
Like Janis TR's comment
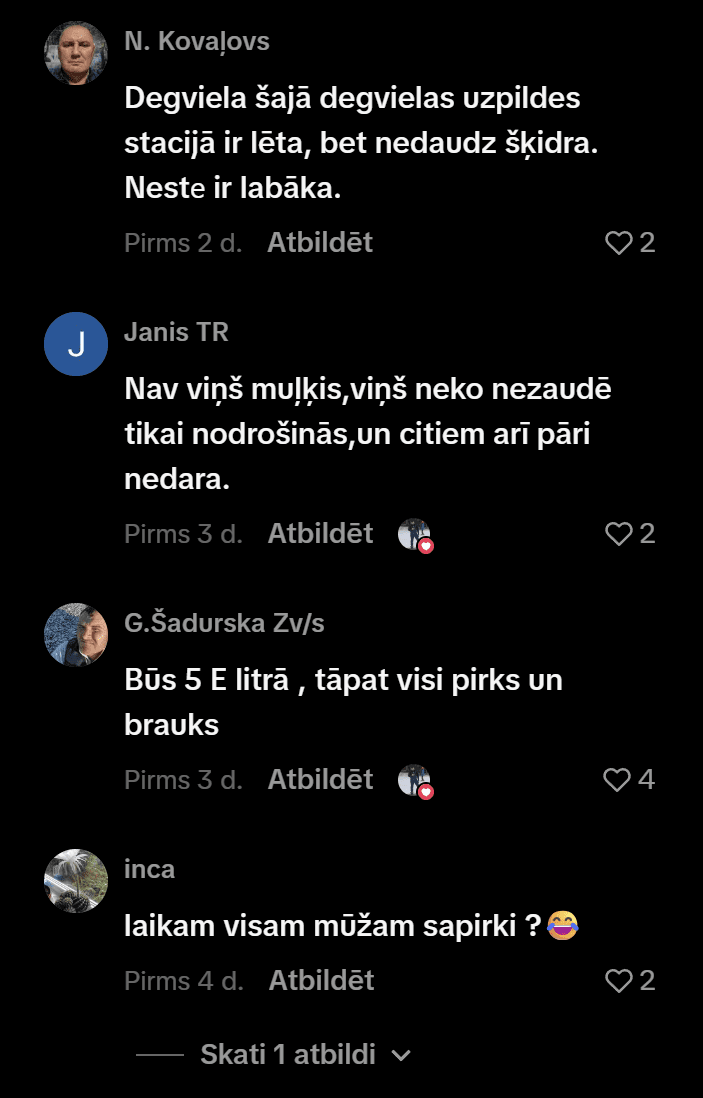click(x=619, y=534)
